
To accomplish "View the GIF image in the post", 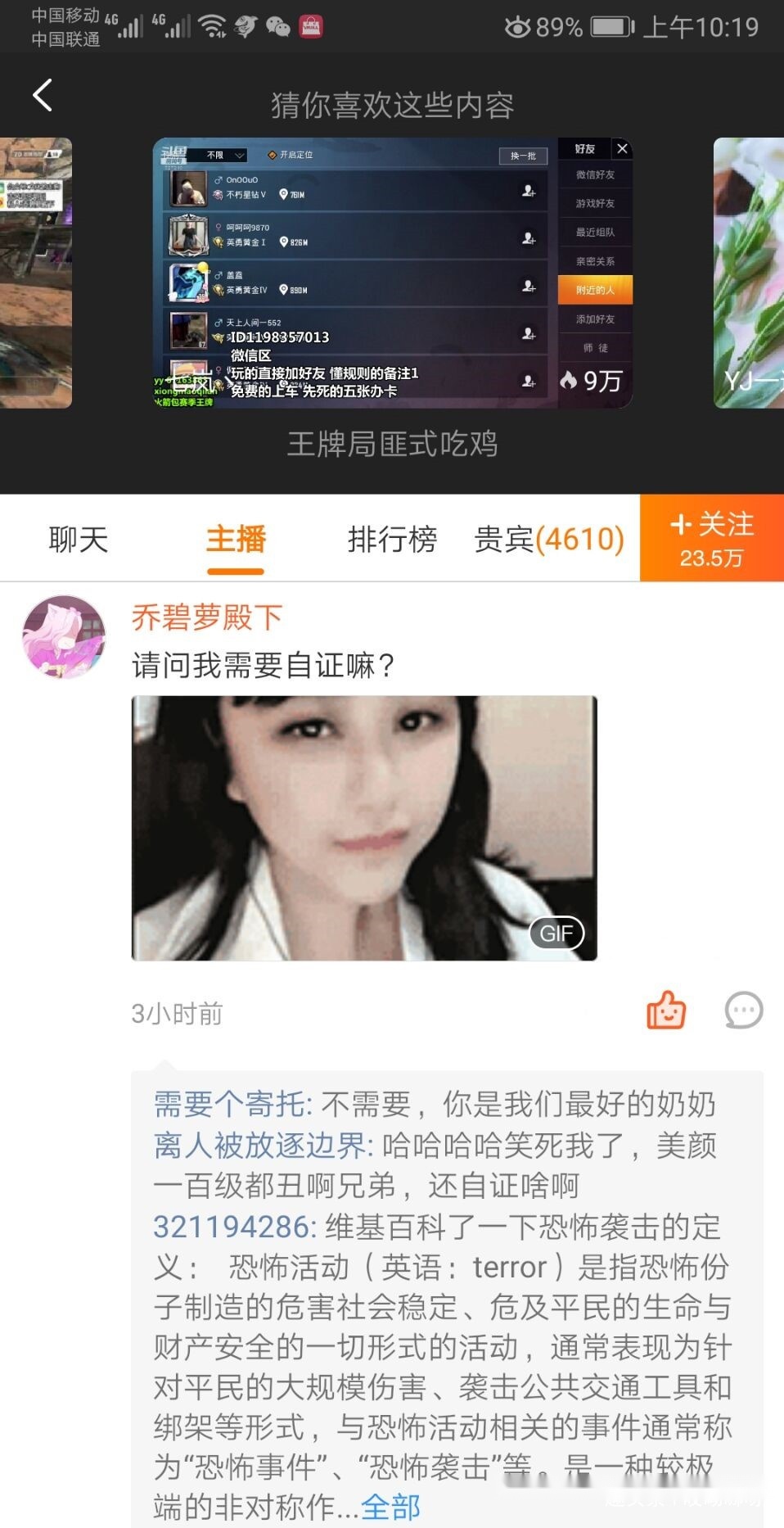I will point(364,828).
